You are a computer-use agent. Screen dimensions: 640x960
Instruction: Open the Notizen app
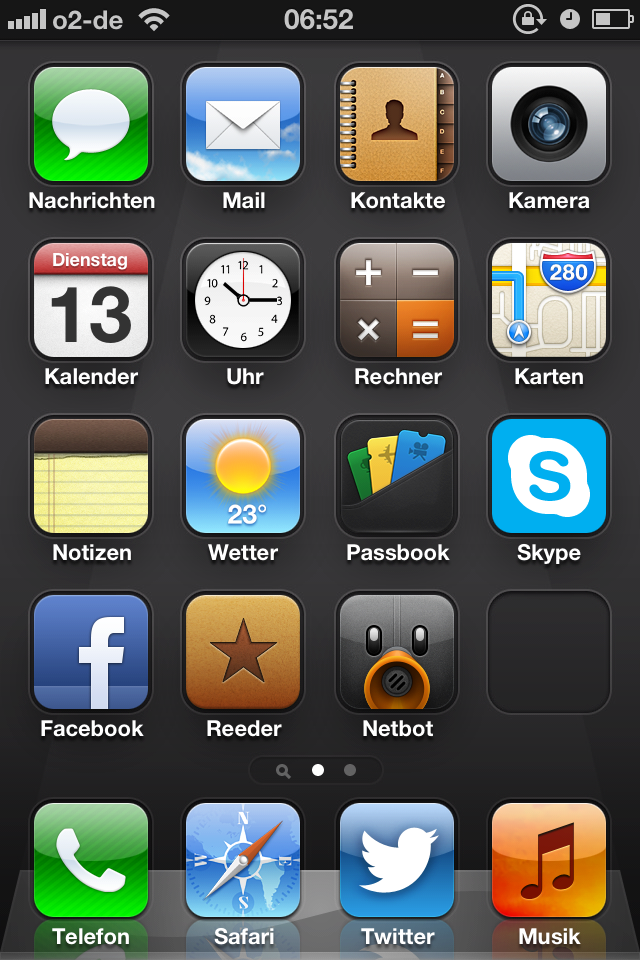pyautogui.click(x=91, y=477)
